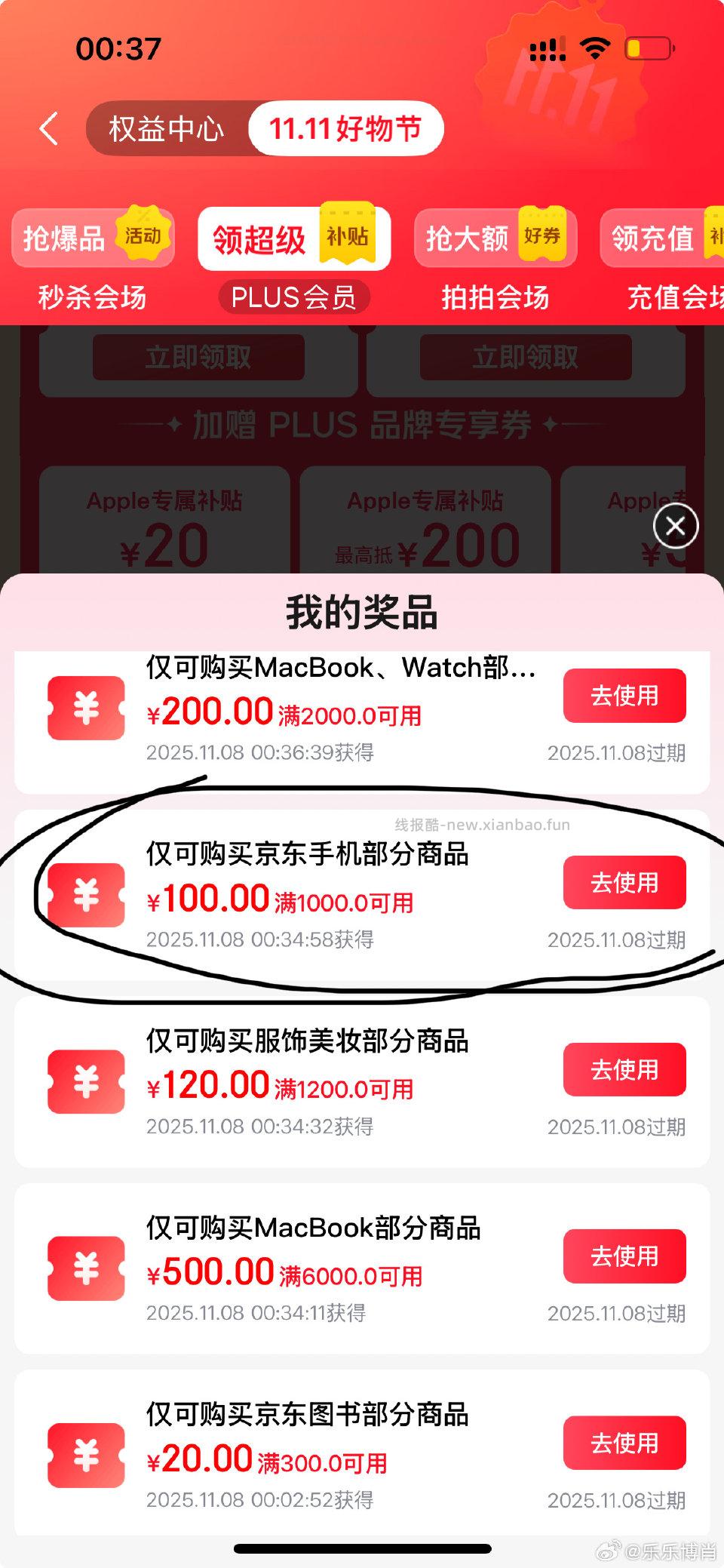This screenshot has width=724, height=1568.
Task: Tap the back arrow at top left
Action: [x=49, y=128]
